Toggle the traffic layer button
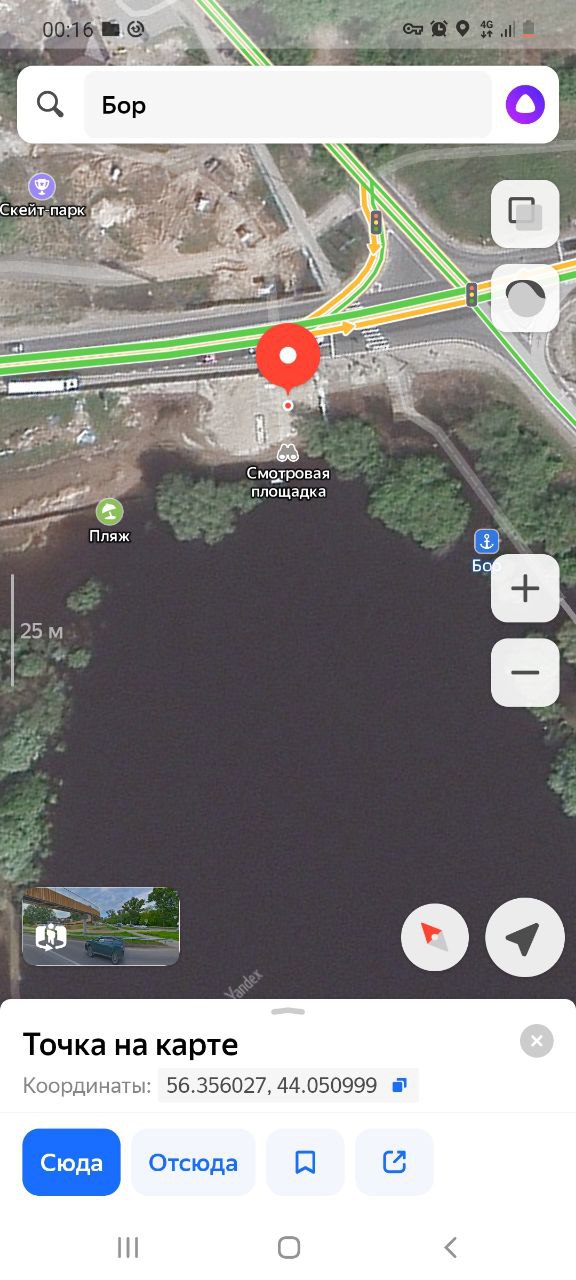Screen dimensions: 576x1280 coord(525,298)
